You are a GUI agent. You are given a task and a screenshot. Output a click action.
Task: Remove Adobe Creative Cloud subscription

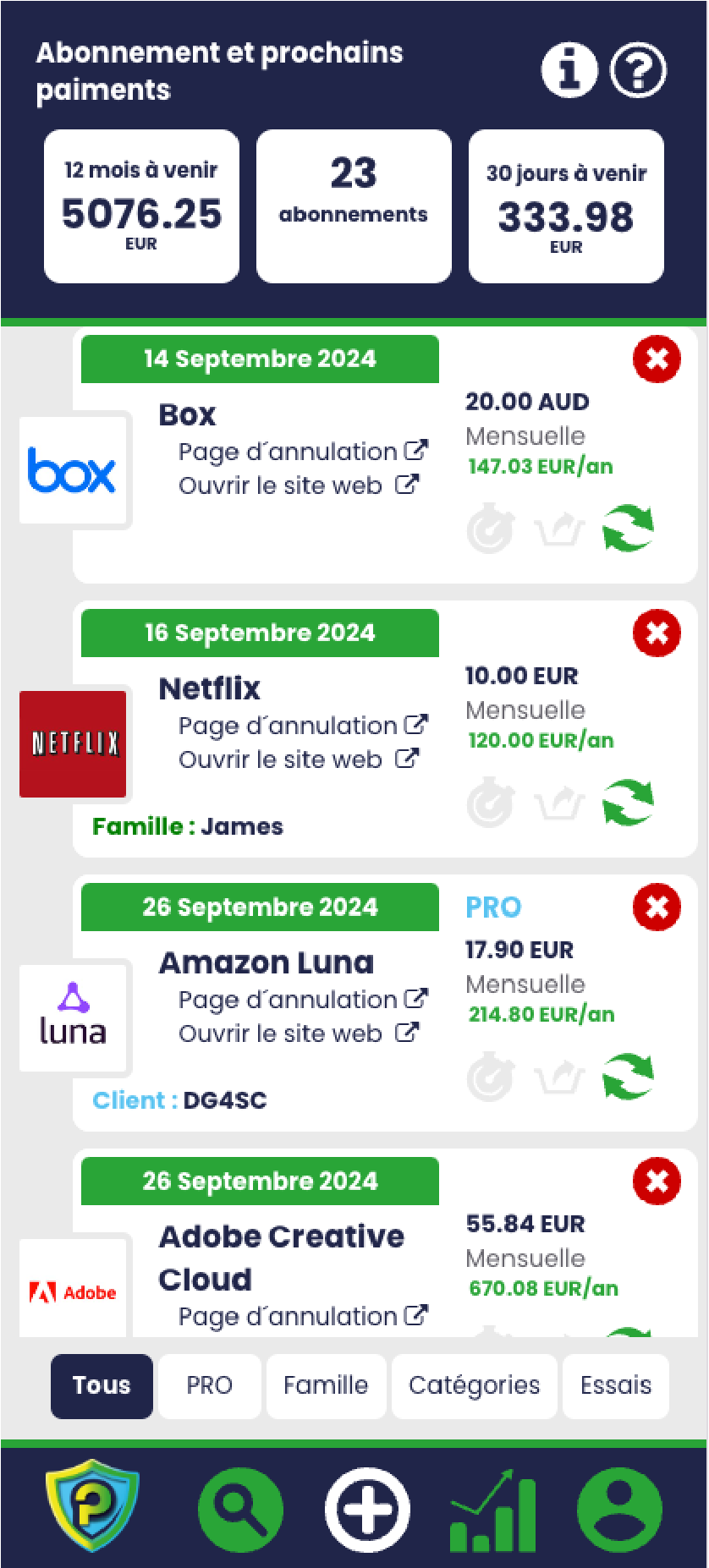tap(657, 1181)
